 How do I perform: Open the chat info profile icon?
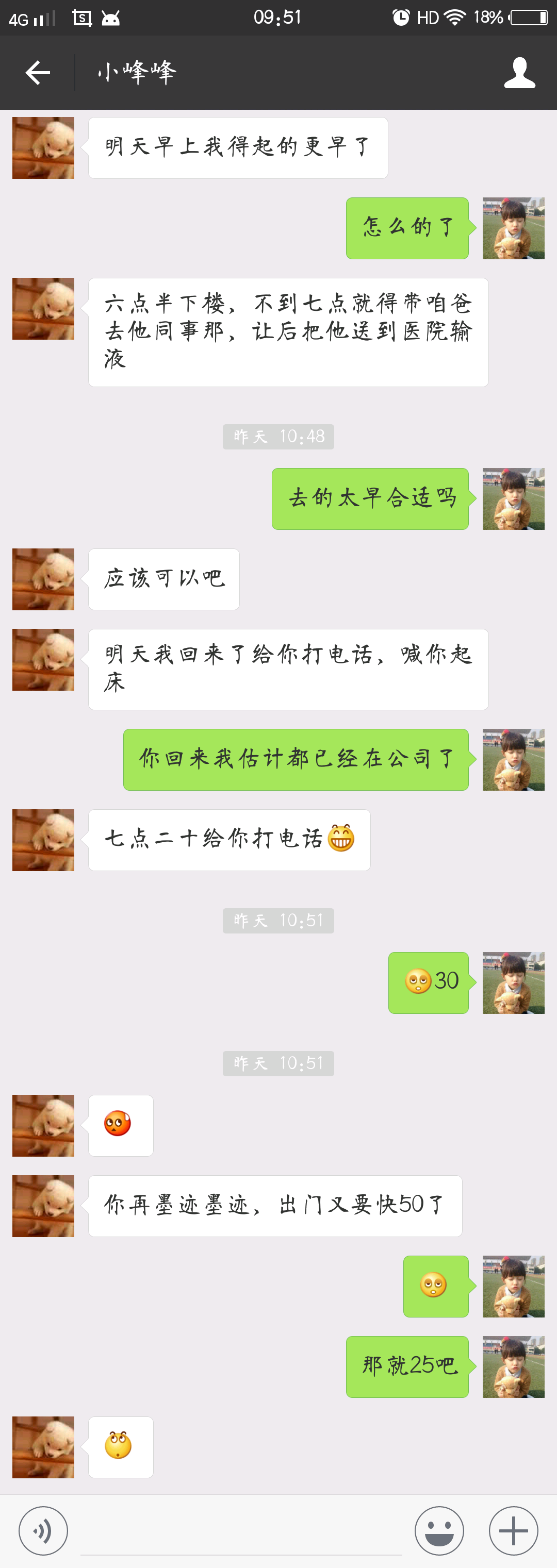click(x=519, y=73)
